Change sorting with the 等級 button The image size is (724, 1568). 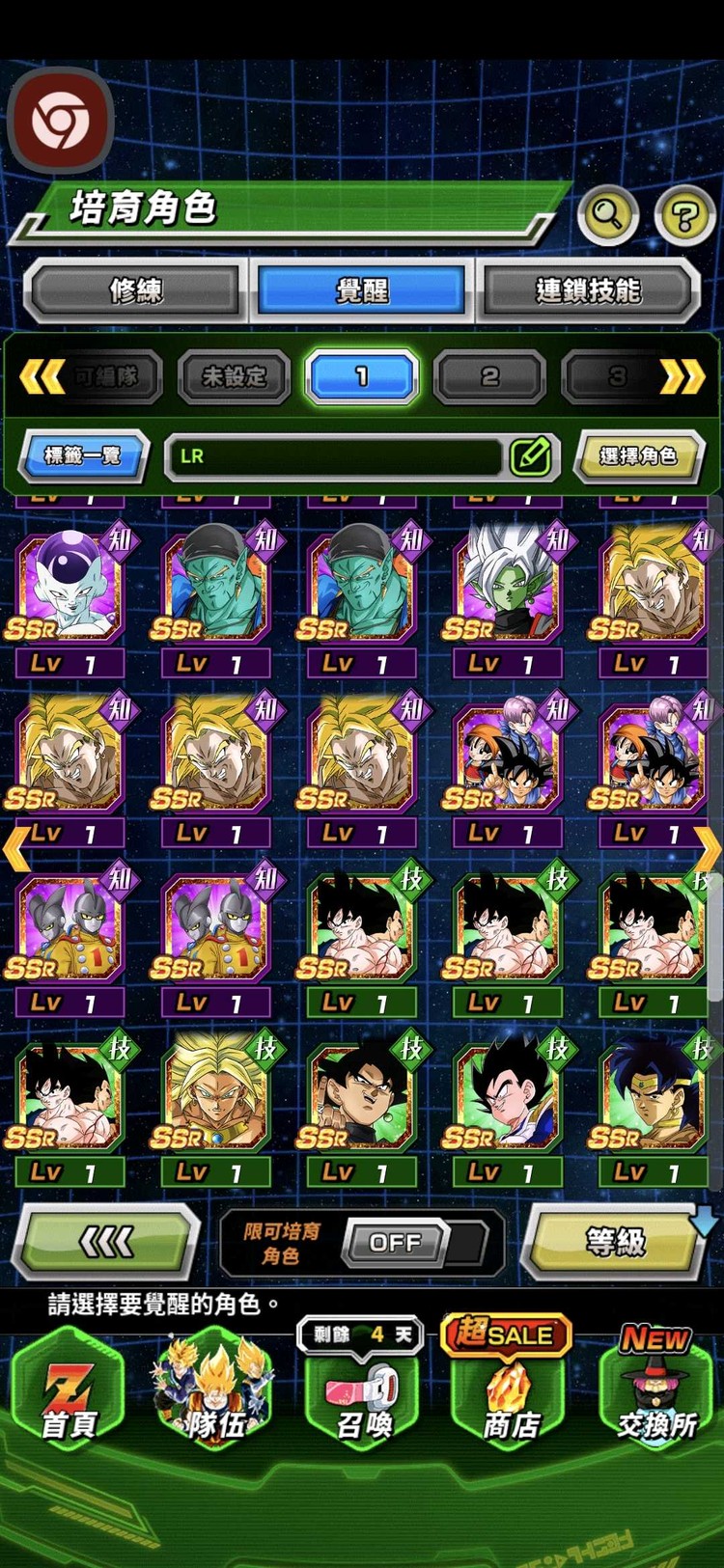616,1242
